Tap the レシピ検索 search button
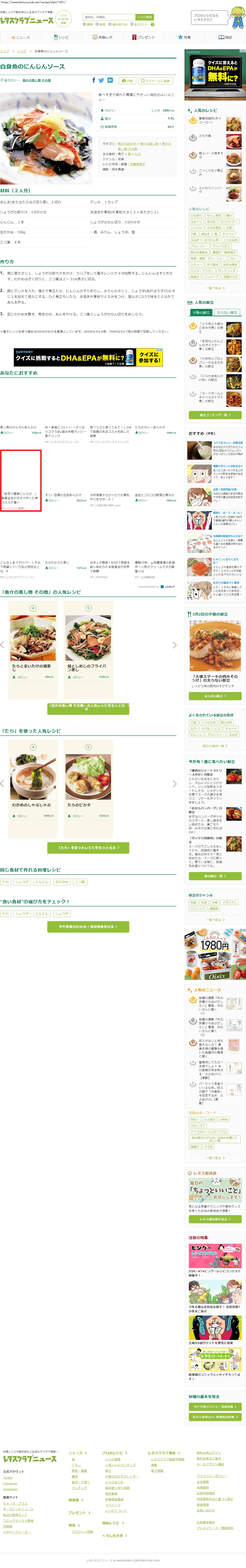 click(x=144, y=17)
